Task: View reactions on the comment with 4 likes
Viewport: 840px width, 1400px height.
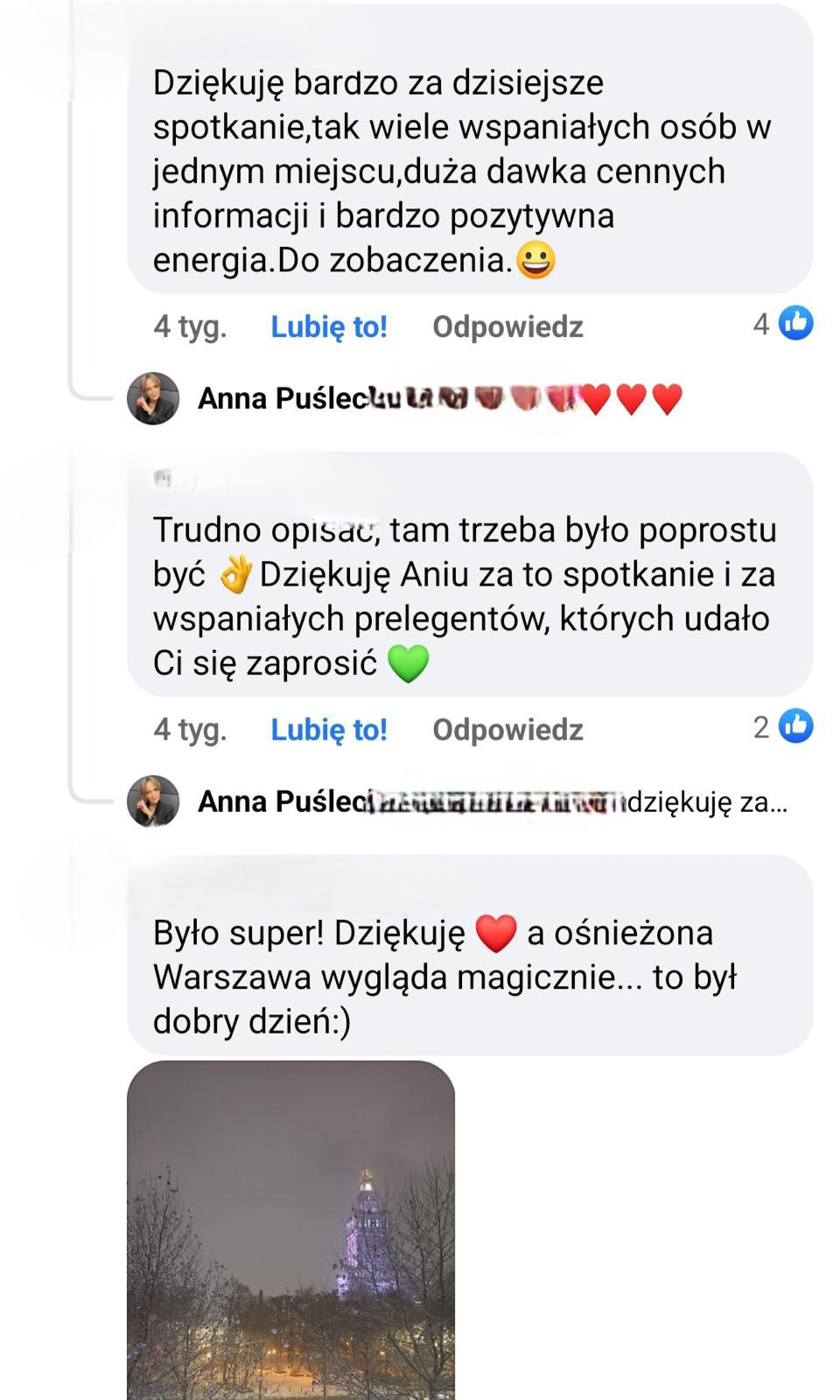Action: click(x=783, y=324)
